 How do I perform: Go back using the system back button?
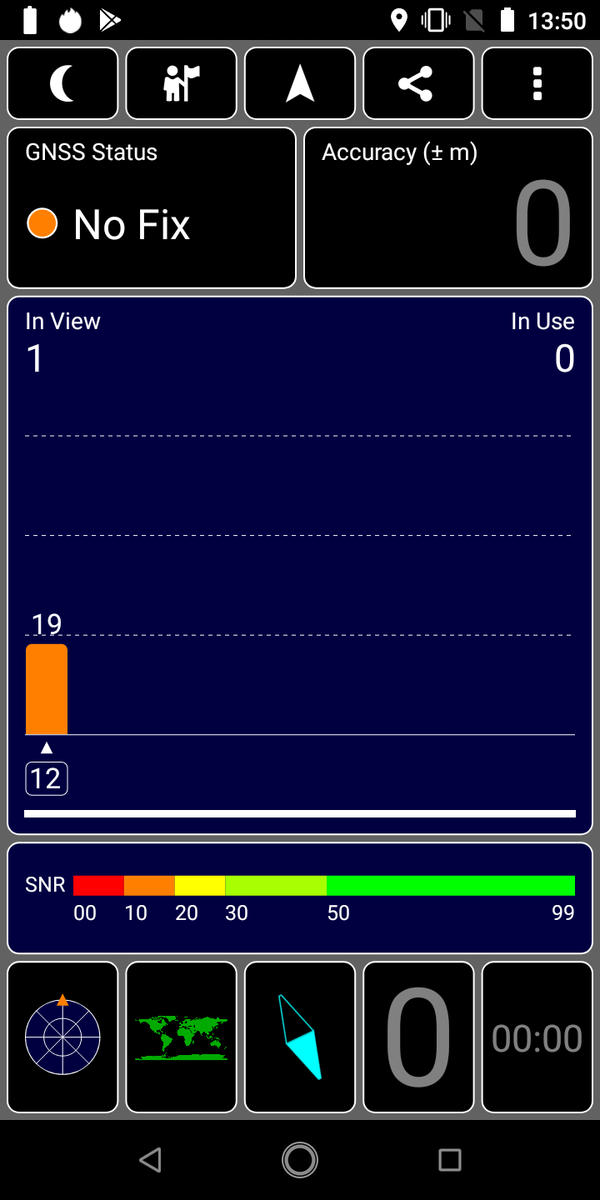(x=150, y=1160)
